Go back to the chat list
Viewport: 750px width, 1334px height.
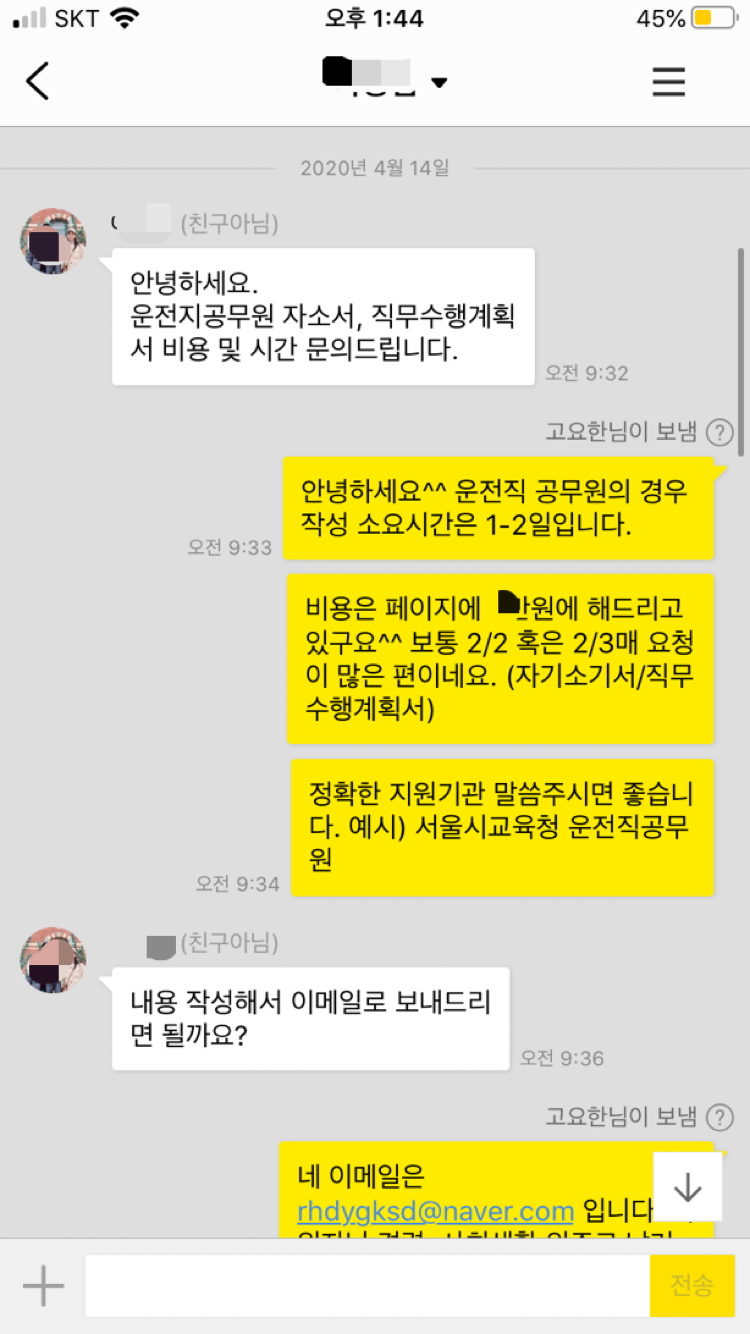38,81
